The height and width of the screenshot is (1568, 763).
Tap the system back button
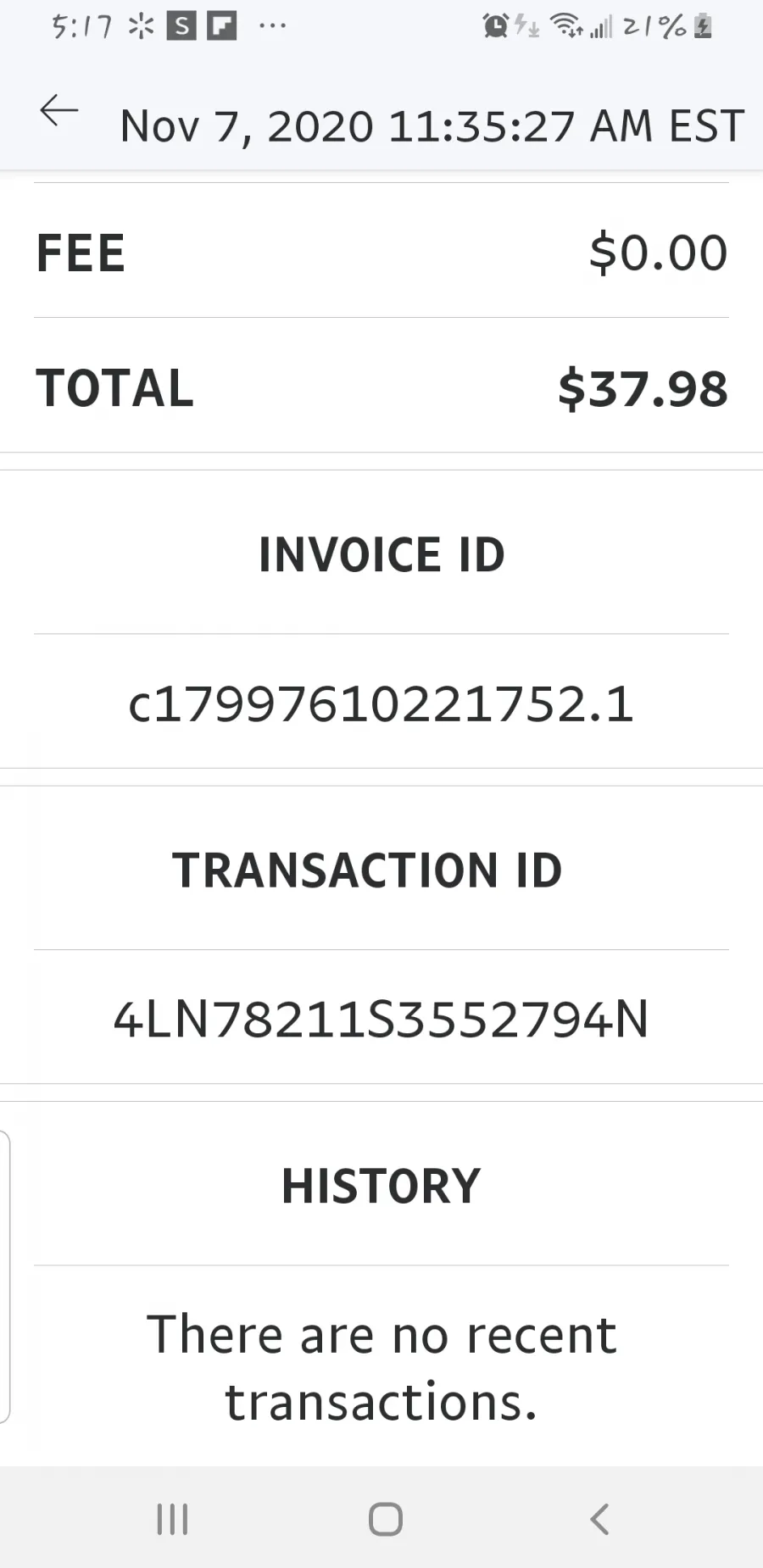[x=599, y=1519]
